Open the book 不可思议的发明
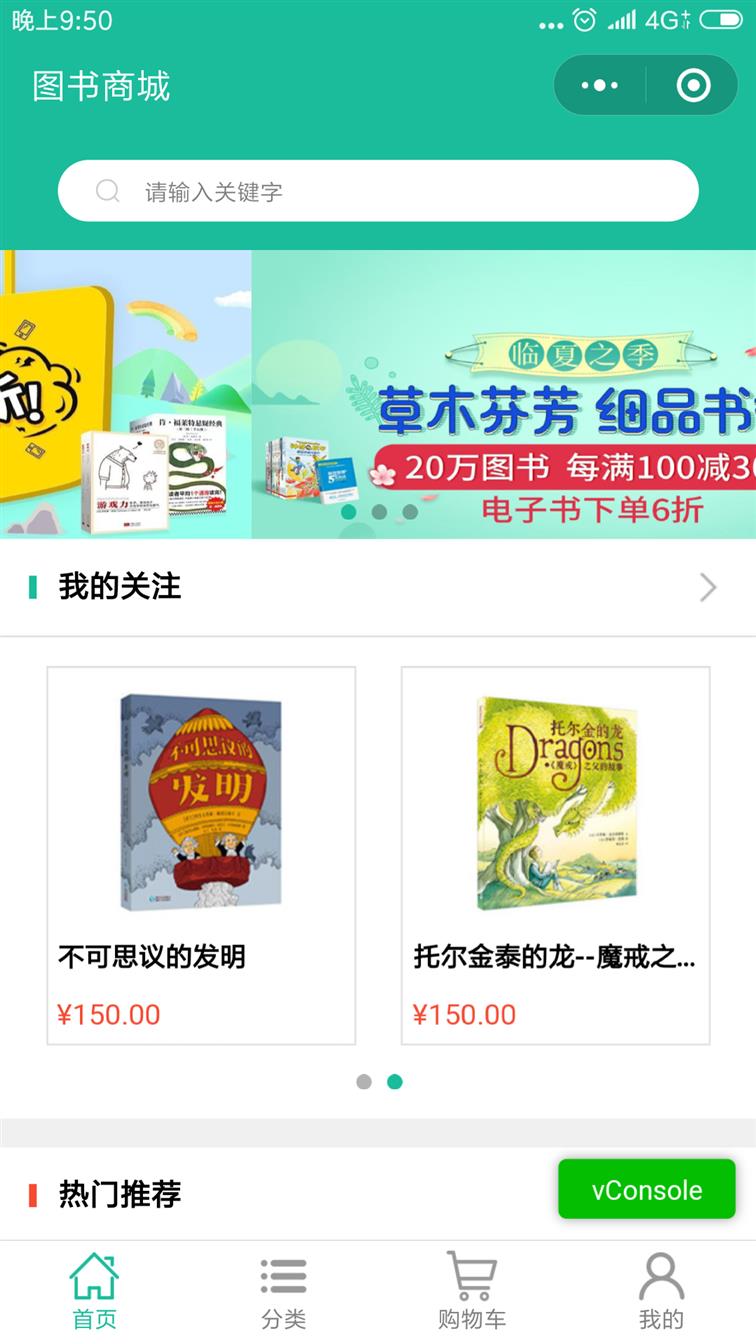The width and height of the screenshot is (756, 1344). 201,856
